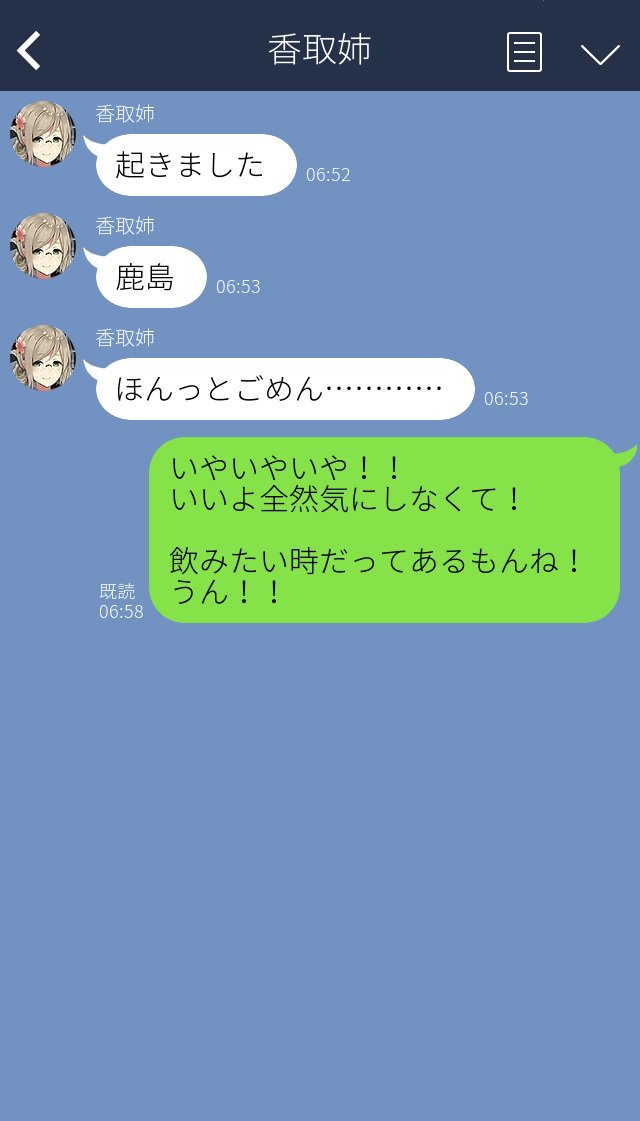
Task: Open the notes icon in the header
Action: tap(524, 52)
